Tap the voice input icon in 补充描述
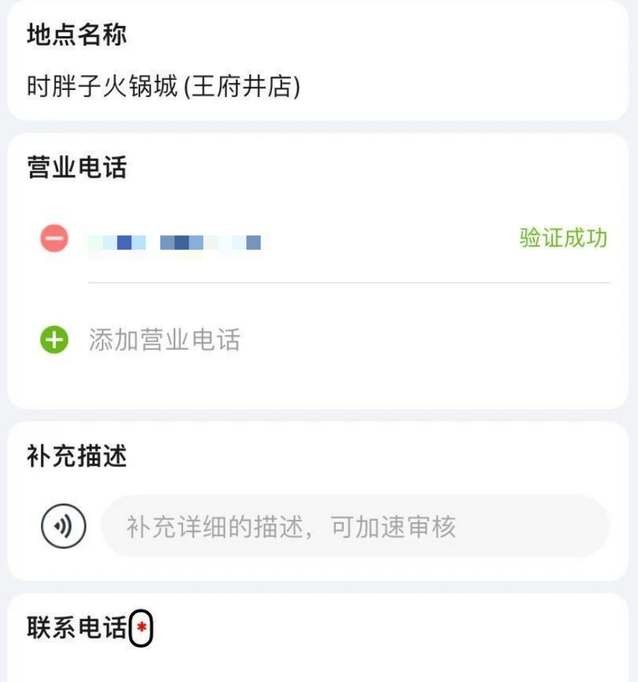The image size is (638, 682). click(x=63, y=526)
